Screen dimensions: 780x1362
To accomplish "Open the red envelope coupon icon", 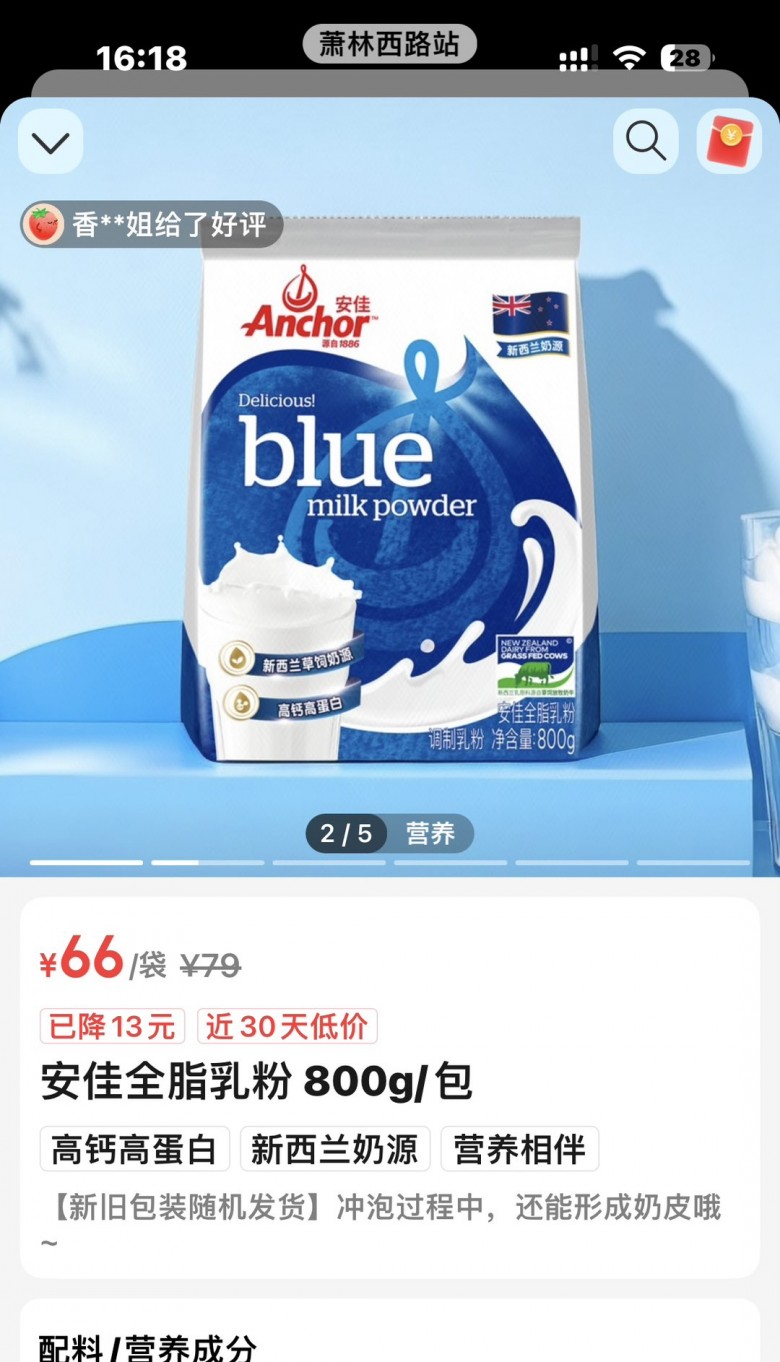I will tap(728, 142).
